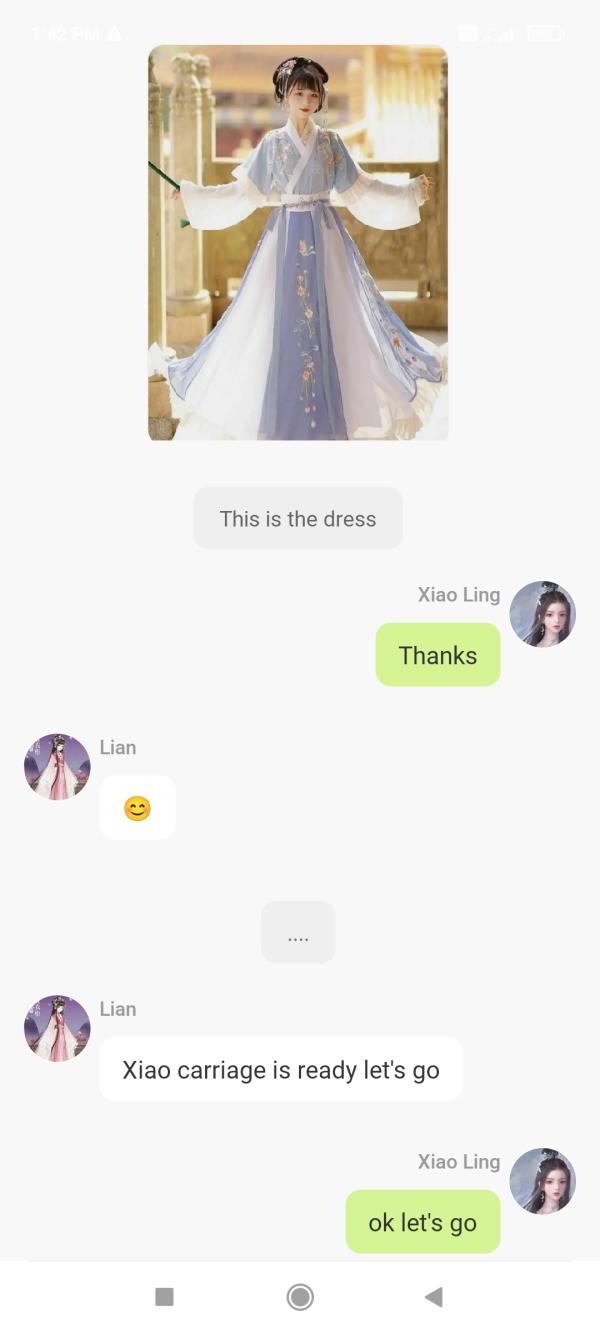600x1333 pixels.
Task: Open Lian's avatar beside the smiley emoji message
Action: (57, 767)
